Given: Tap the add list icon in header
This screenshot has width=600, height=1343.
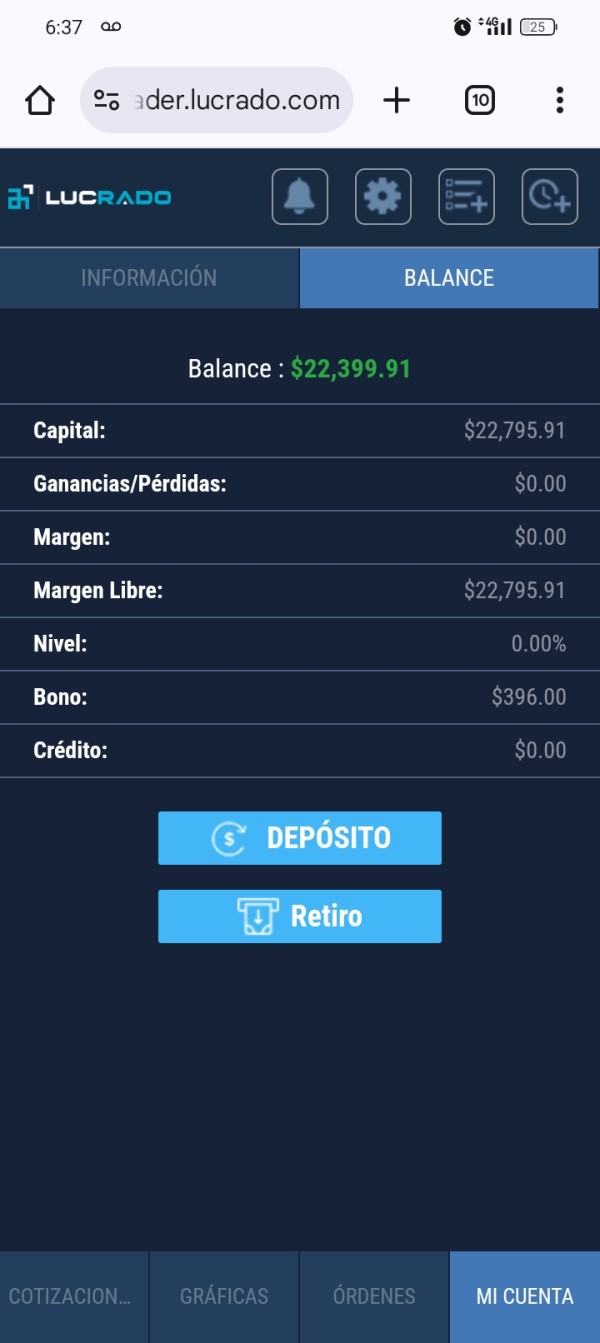Looking at the screenshot, I should [x=466, y=196].
